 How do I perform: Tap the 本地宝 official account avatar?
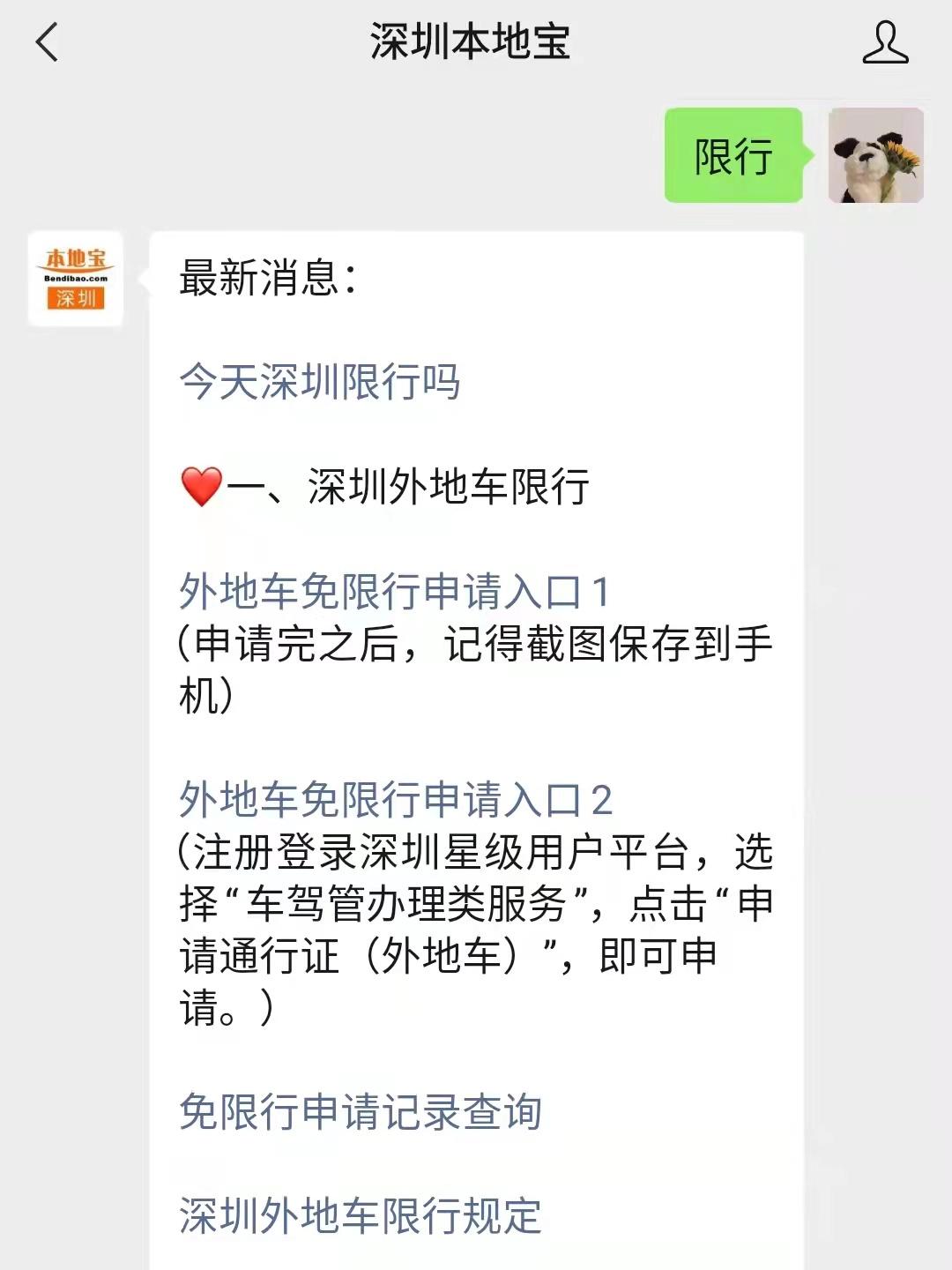click(x=75, y=280)
